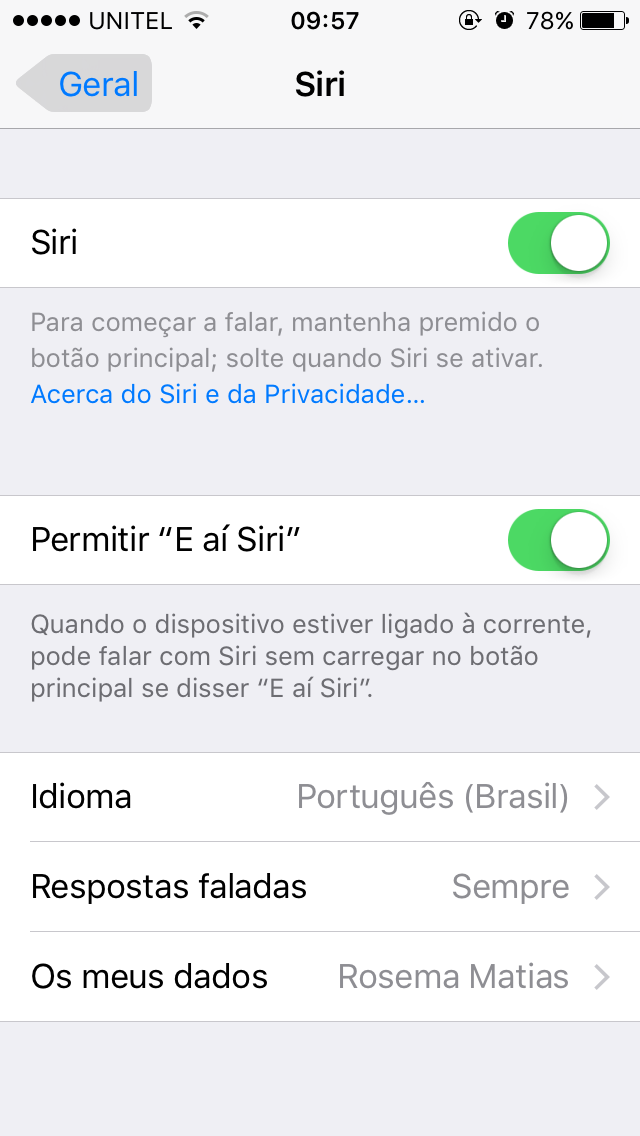The image size is (640, 1136).
Task: Open Os meus dados row
Action: 320,977
